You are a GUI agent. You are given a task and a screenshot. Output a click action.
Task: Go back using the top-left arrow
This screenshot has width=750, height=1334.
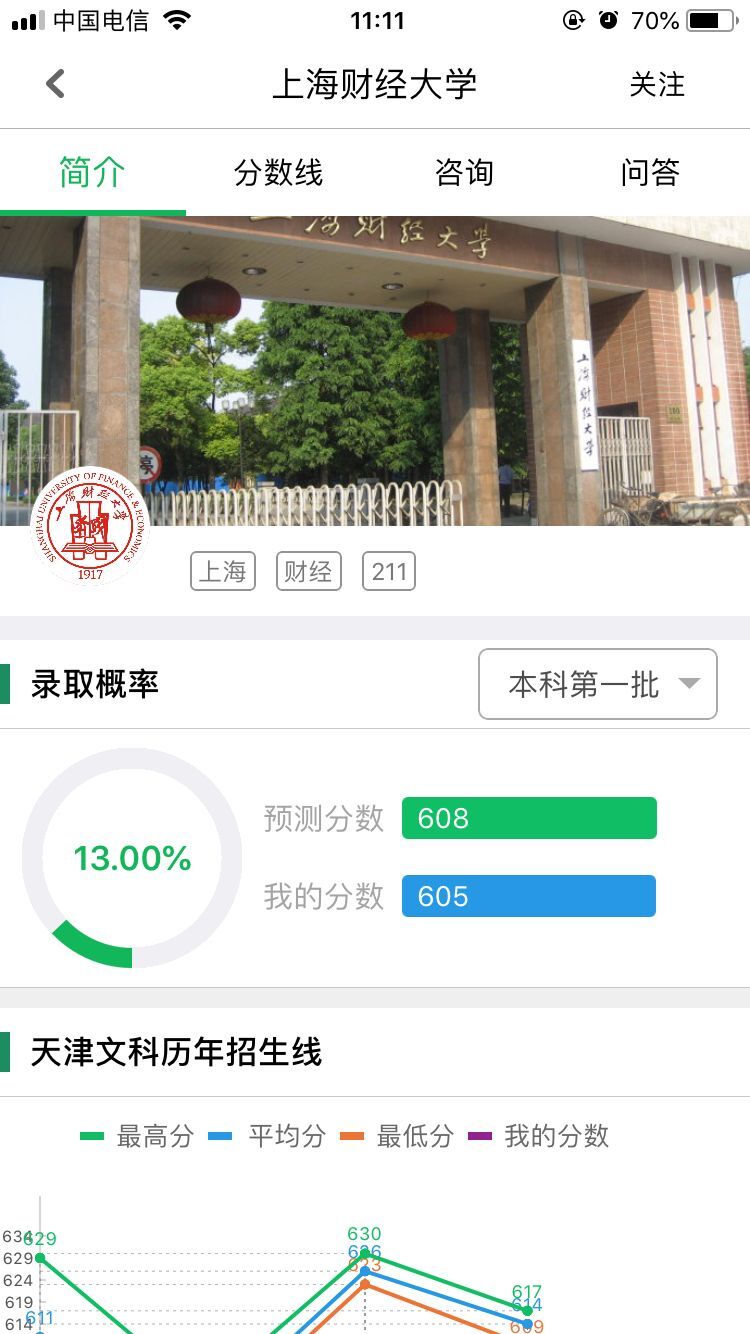click(x=55, y=84)
